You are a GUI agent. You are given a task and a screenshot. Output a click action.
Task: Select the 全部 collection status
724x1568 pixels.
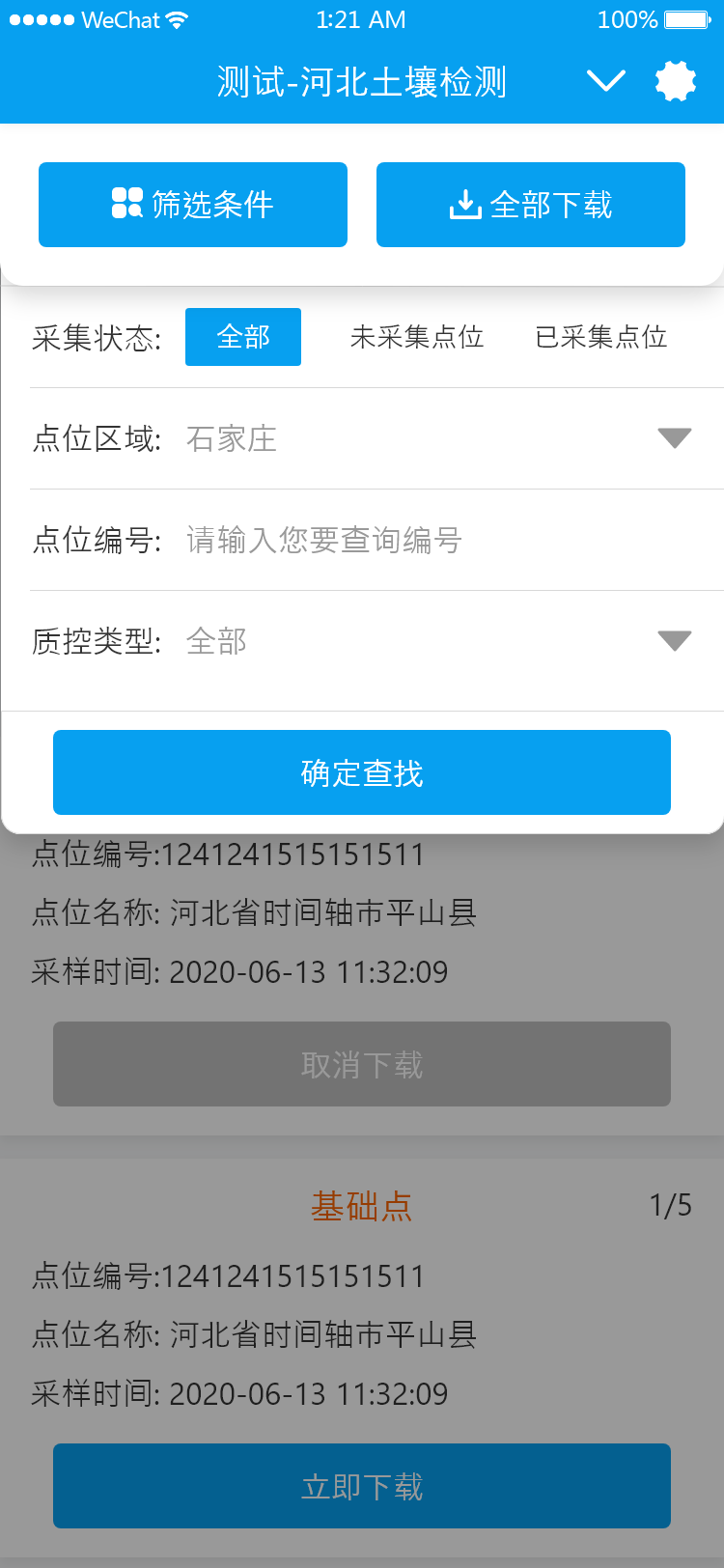click(x=243, y=337)
